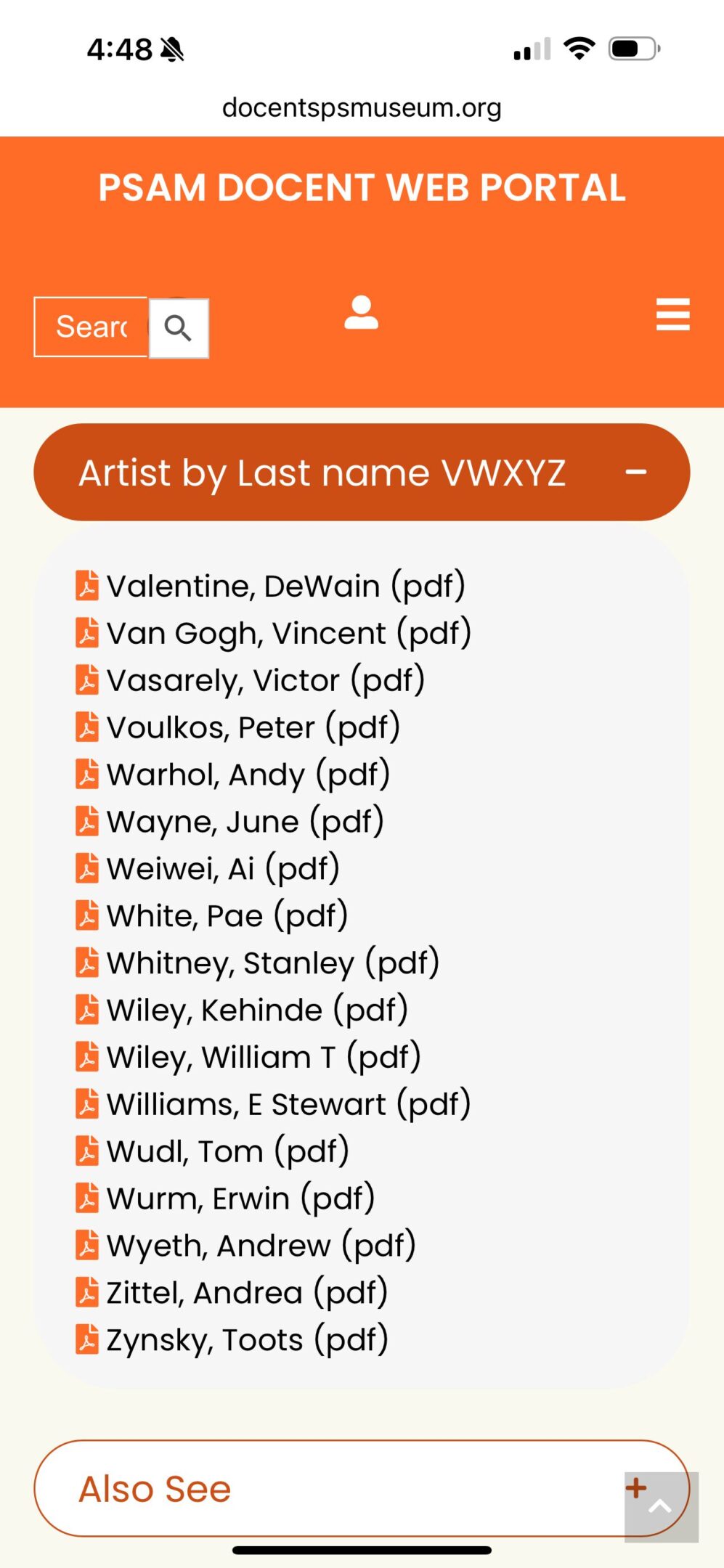The image size is (724, 1568).
Task: Open Valentine, DeWain pdf
Action: 271,586
